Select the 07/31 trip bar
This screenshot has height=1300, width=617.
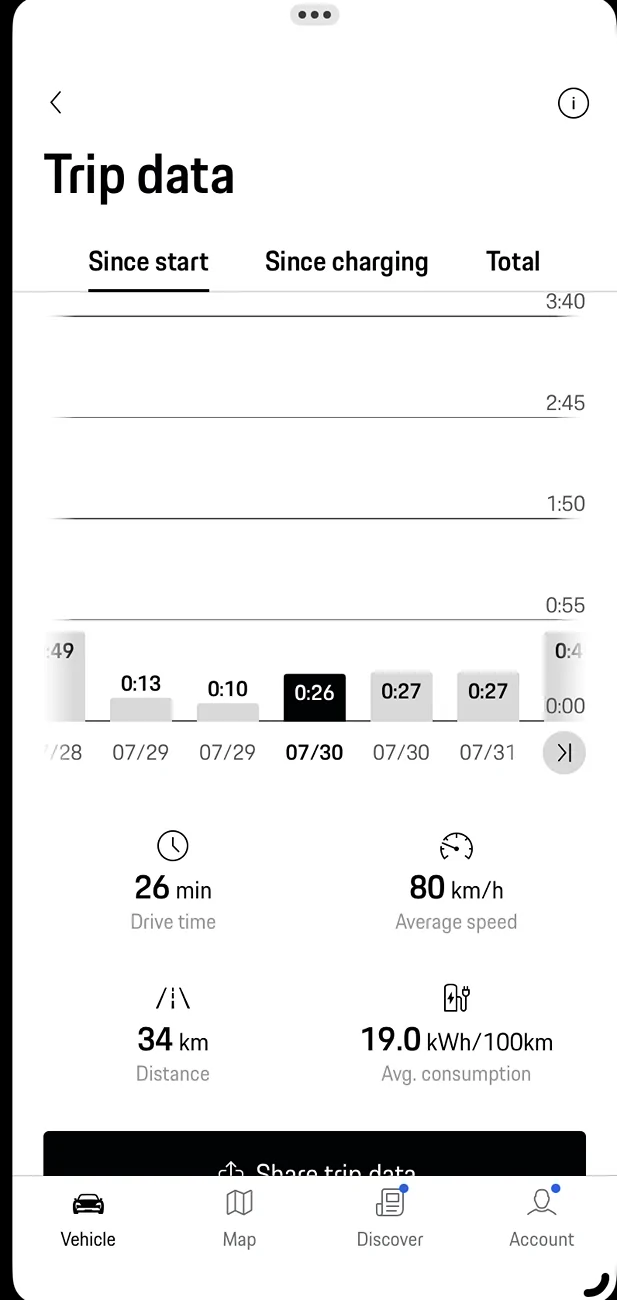click(488, 697)
